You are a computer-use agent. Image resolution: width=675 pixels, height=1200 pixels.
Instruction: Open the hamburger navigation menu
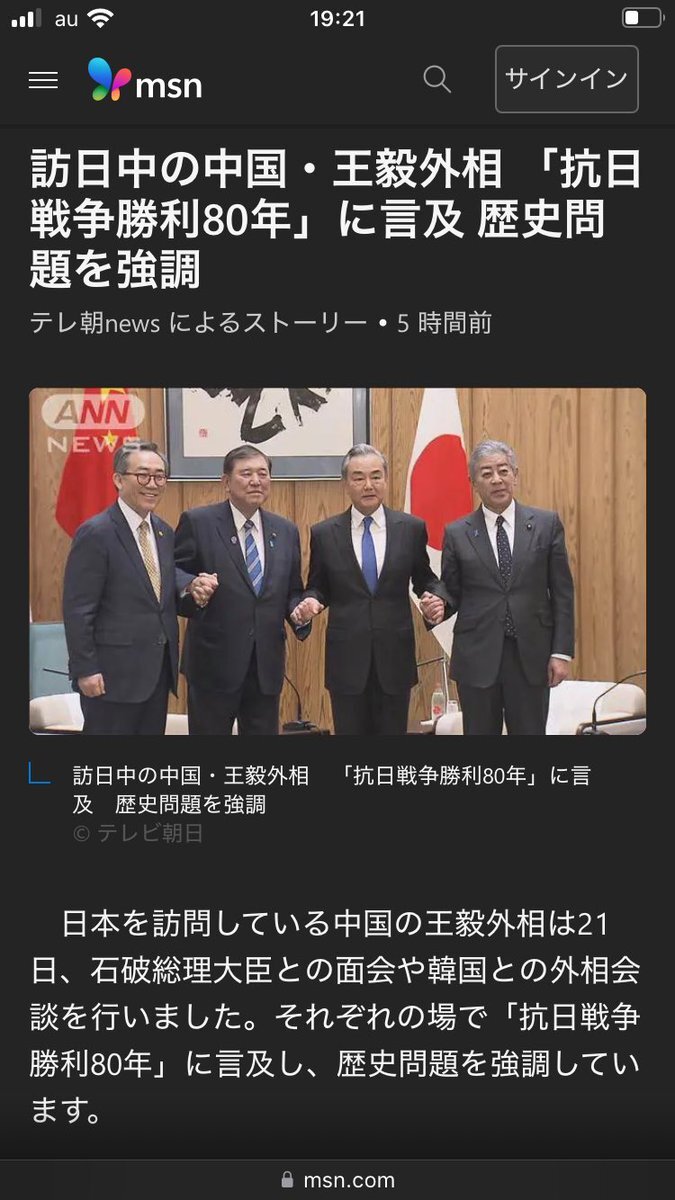click(x=43, y=81)
